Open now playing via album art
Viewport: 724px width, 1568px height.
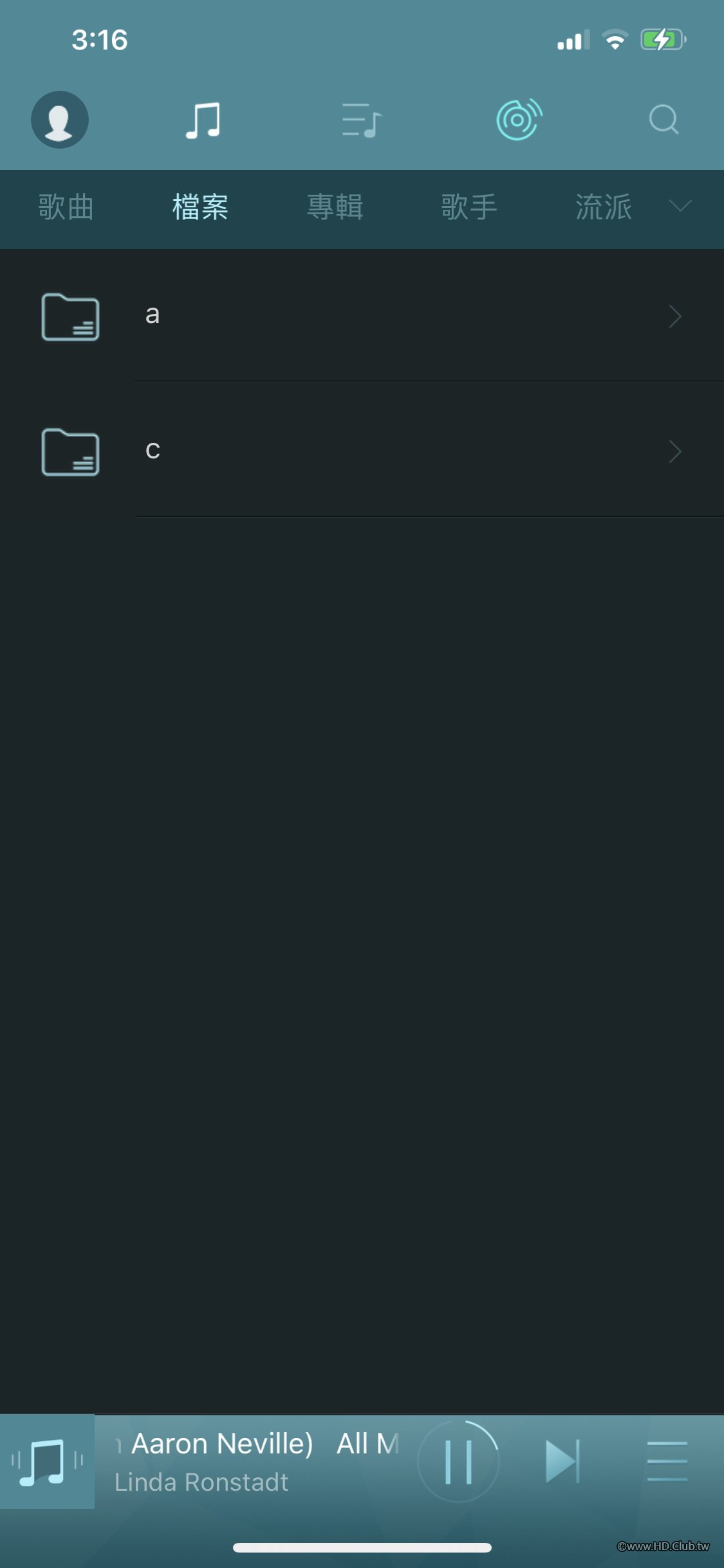tap(47, 1461)
